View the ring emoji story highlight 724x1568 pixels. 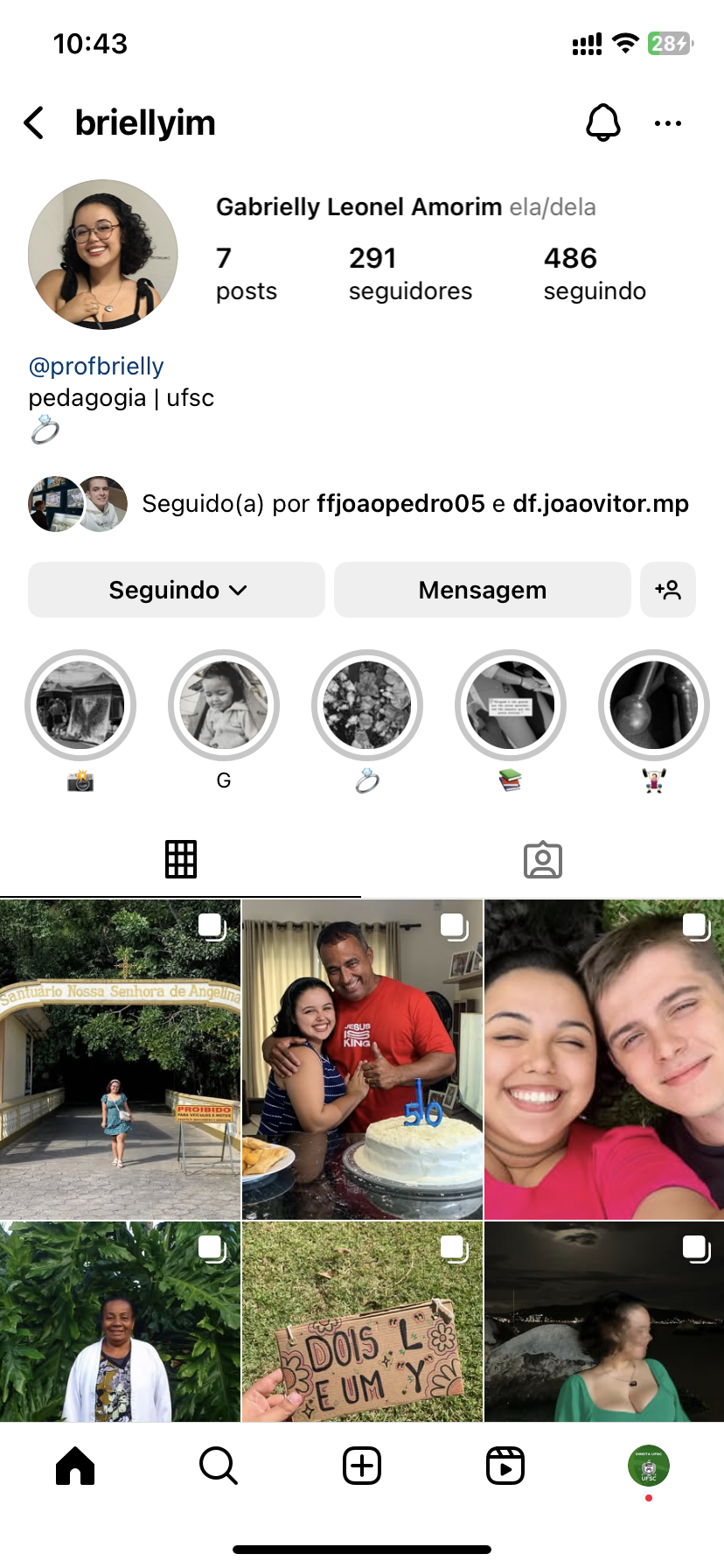coord(367,705)
